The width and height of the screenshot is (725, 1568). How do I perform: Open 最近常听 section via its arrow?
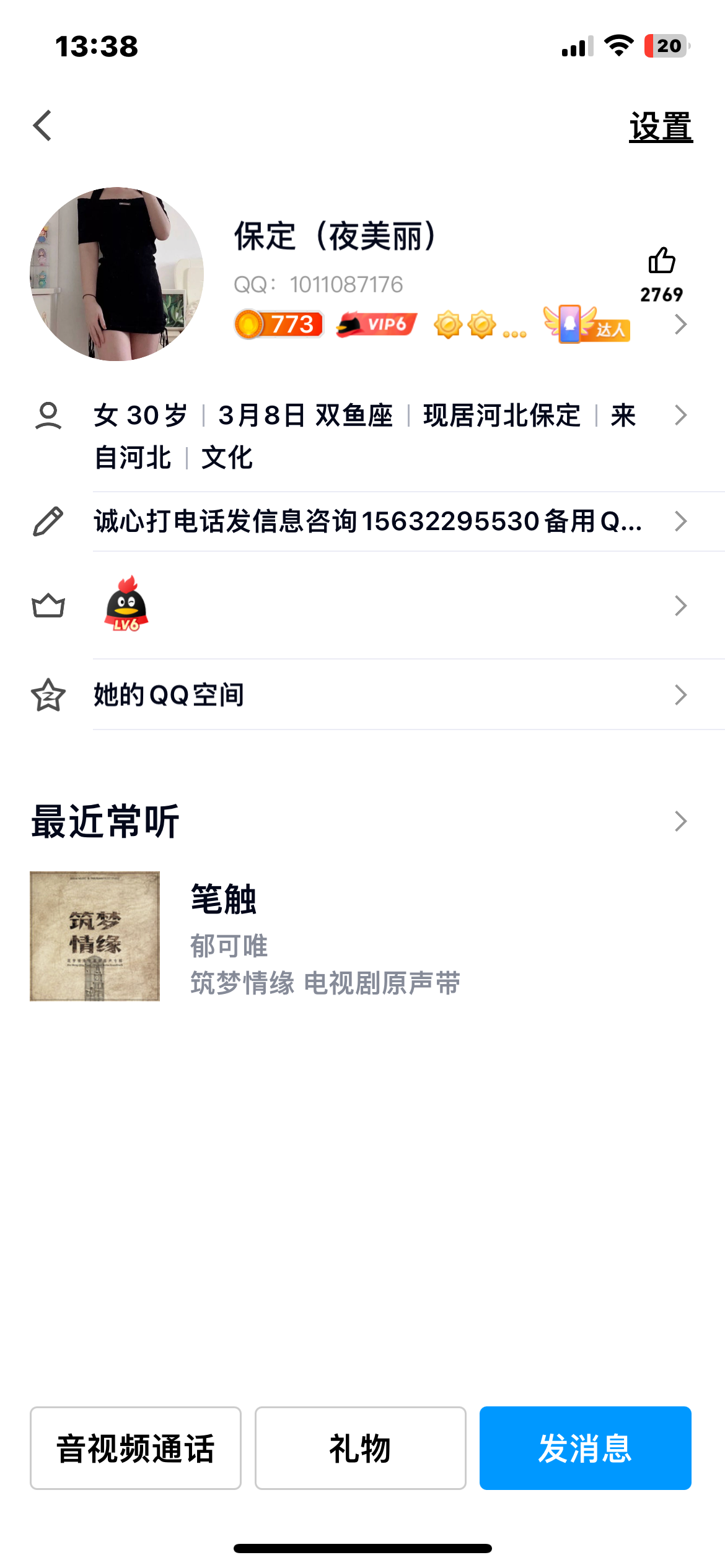680,822
